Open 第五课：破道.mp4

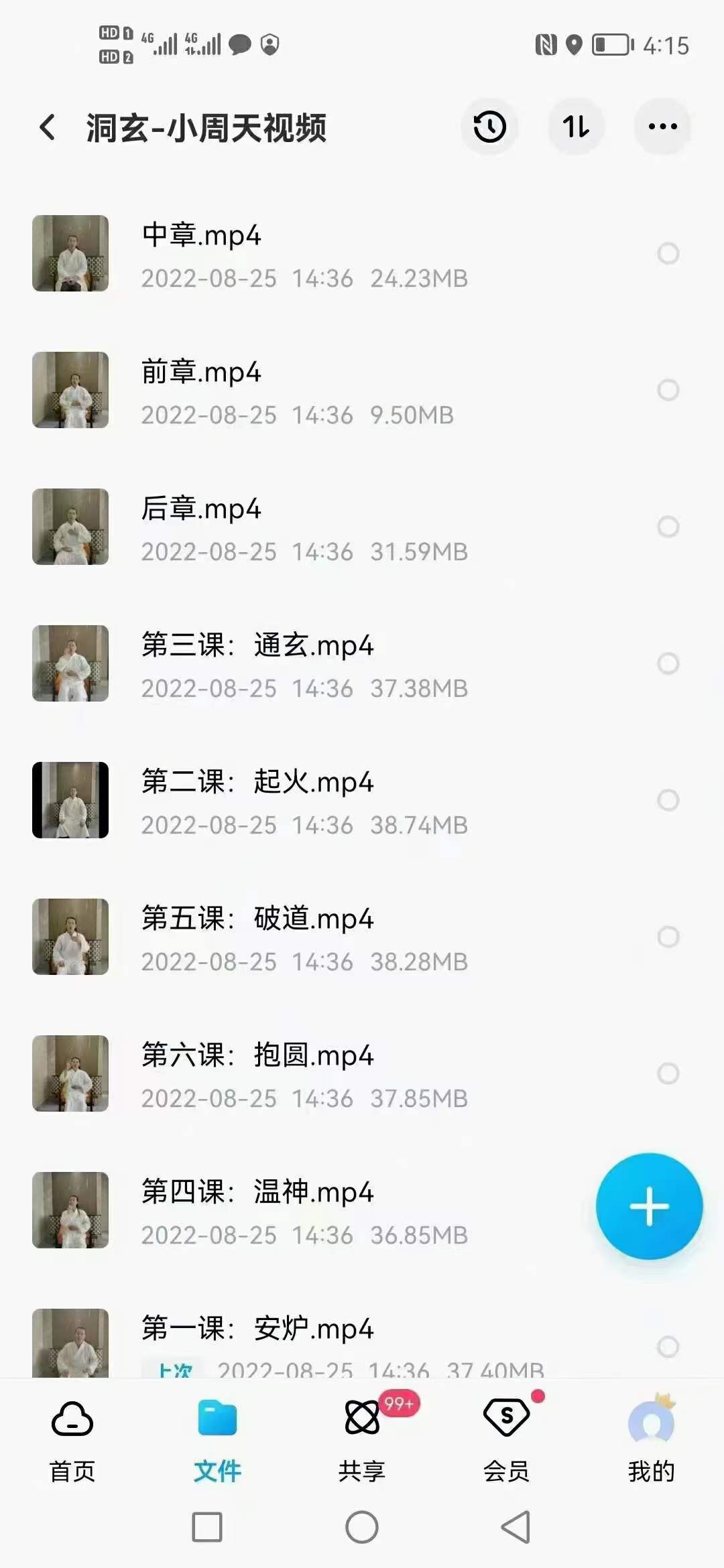[257, 919]
